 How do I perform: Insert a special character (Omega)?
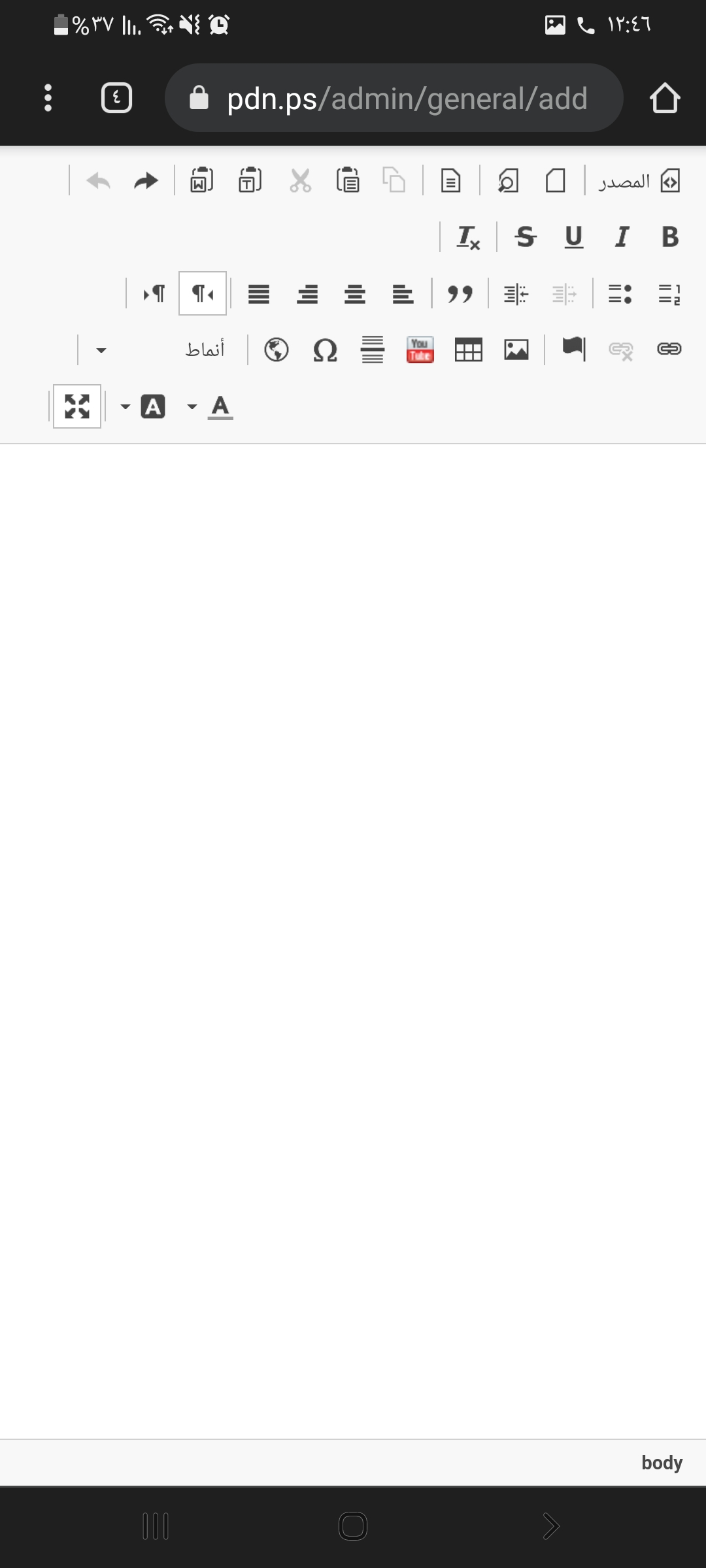[x=325, y=350]
